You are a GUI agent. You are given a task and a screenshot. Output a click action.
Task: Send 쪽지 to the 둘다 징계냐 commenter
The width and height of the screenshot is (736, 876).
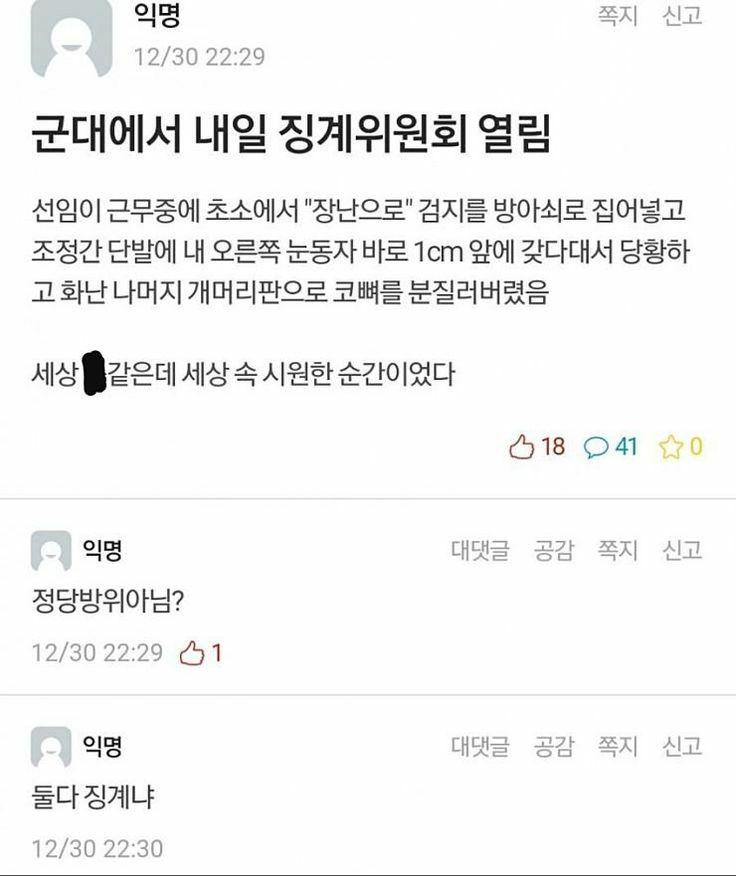click(x=617, y=746)
